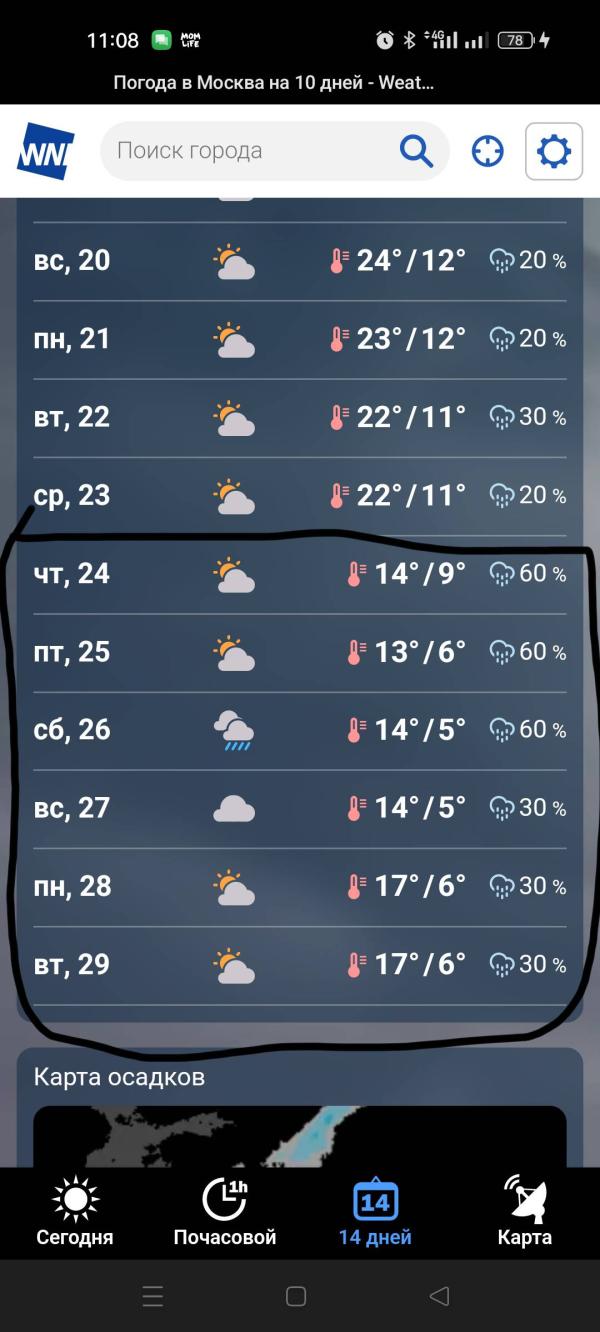Open the forecast row for сб, 26
Screen dimensions: 600x1332
[x=300, y=730]
